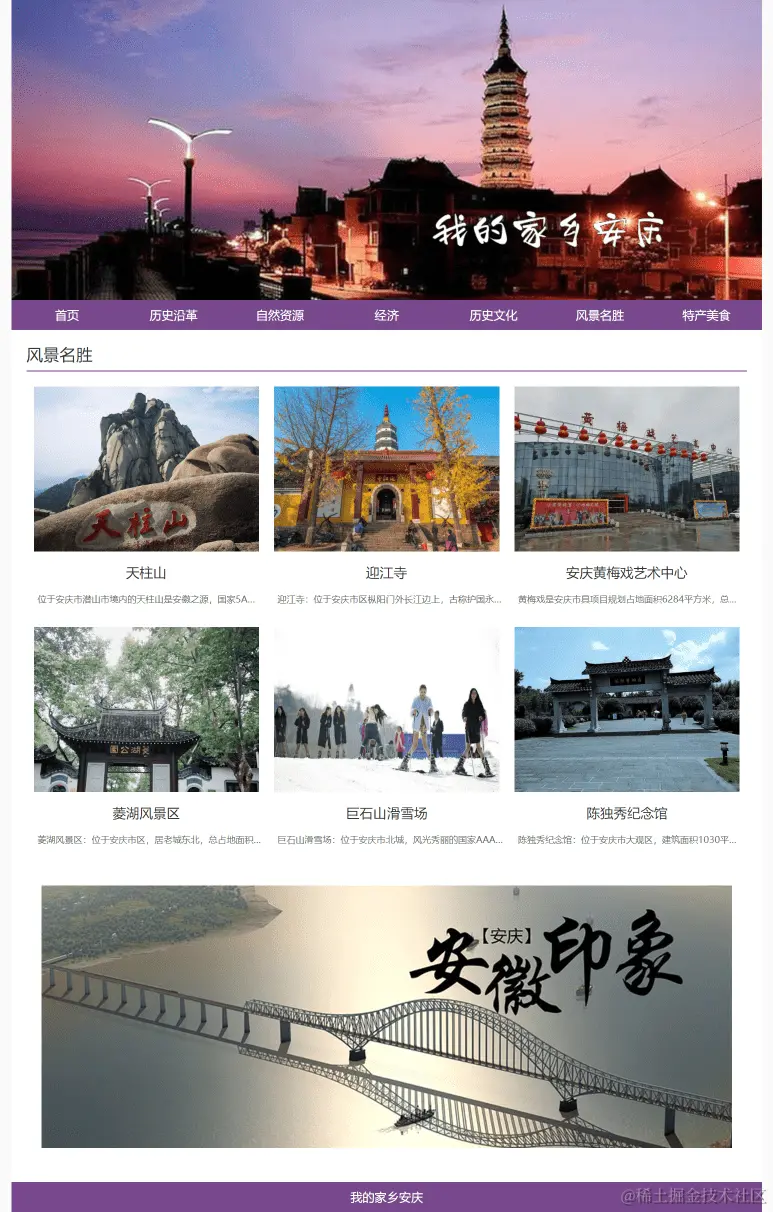Click the 巨石山滑雪场 title link
Screen dimensions: 773x1212
click(386, 813)
